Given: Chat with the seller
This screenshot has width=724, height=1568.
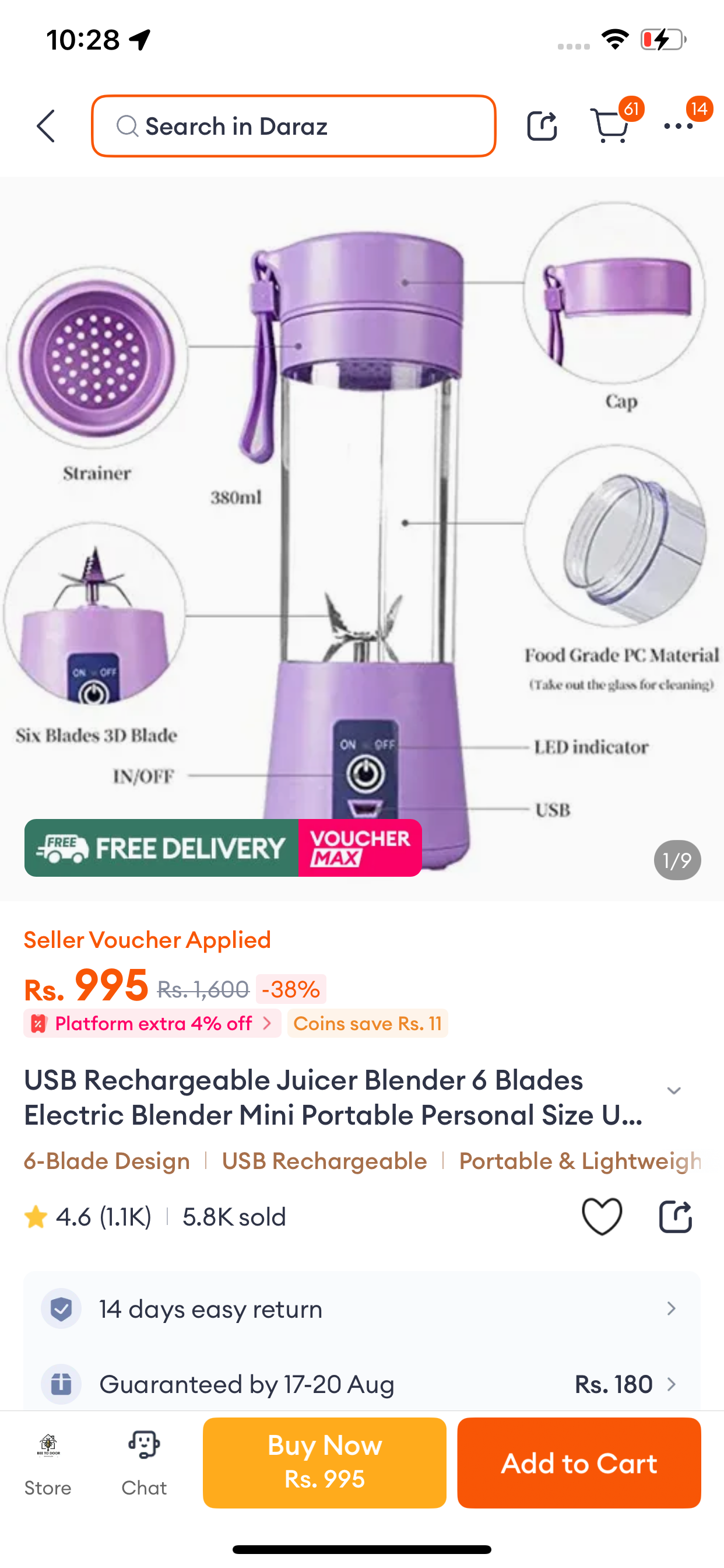Looking at the screenshot, I should [x=143, y=1462].
